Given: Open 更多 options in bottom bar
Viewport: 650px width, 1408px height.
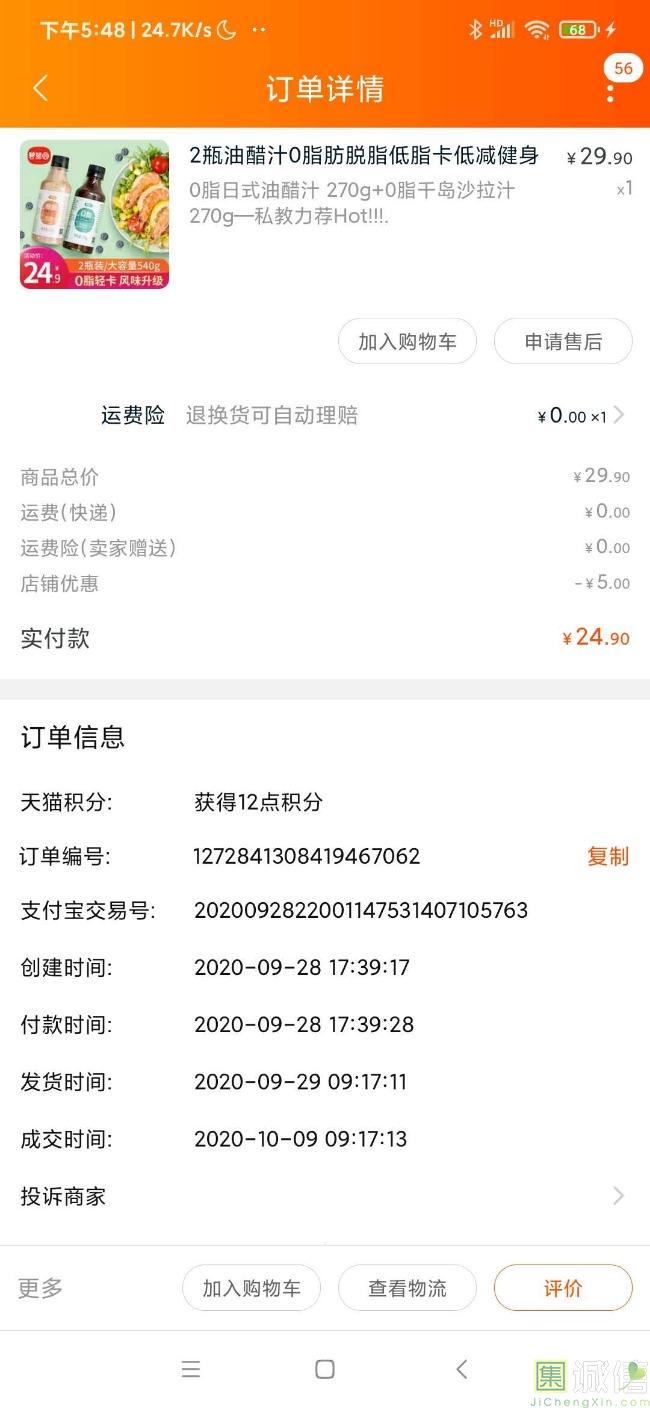Looking at the screenshot, I should tap(41, 1288).
